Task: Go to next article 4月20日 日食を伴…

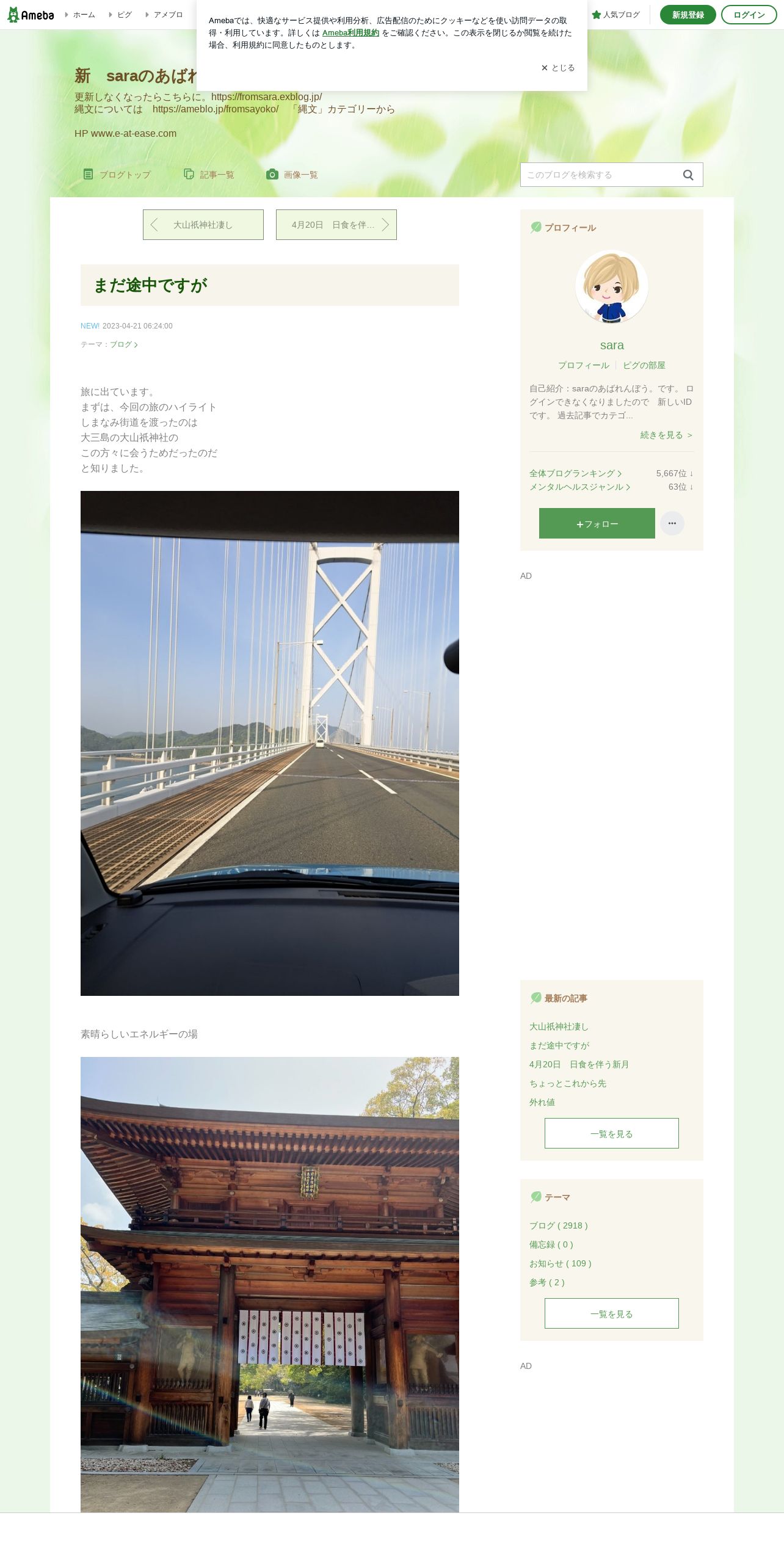Action: coord(336,225)
